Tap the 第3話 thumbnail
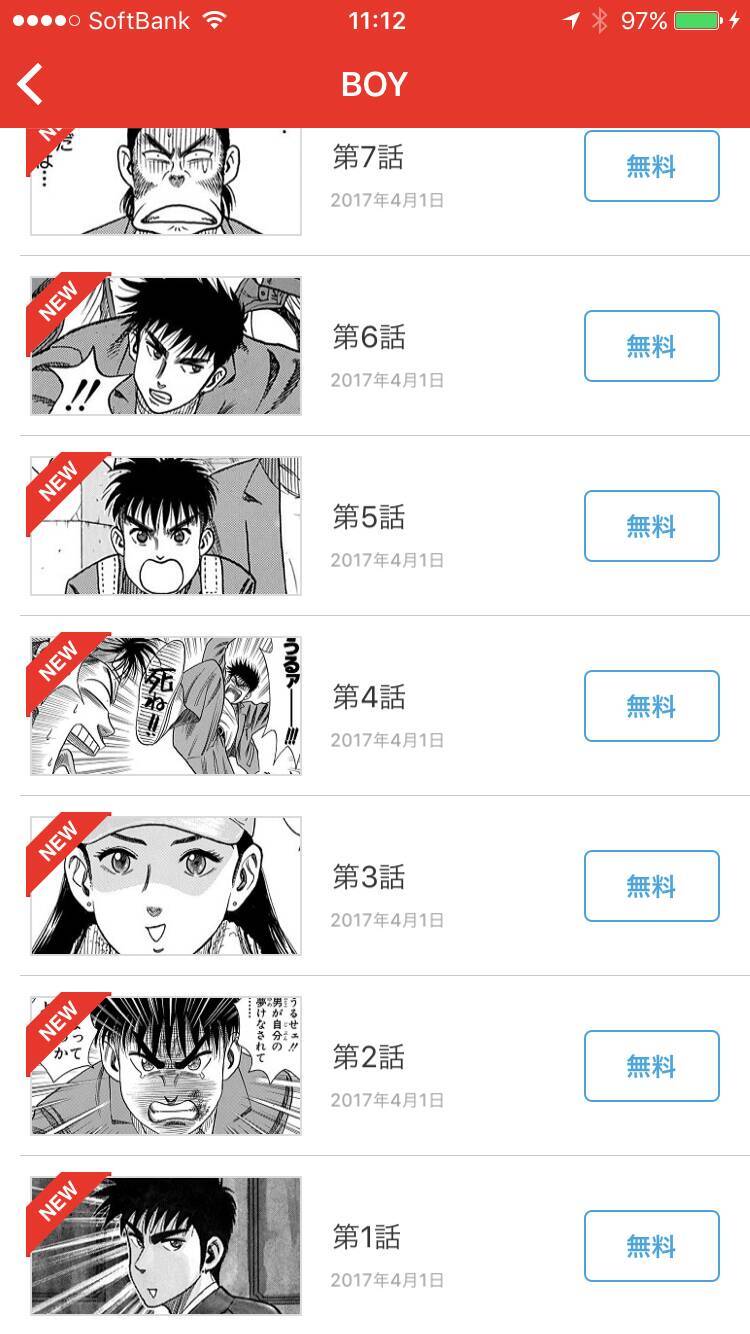The width and height of the screenshot is (750, 1334). coord(166,886)
